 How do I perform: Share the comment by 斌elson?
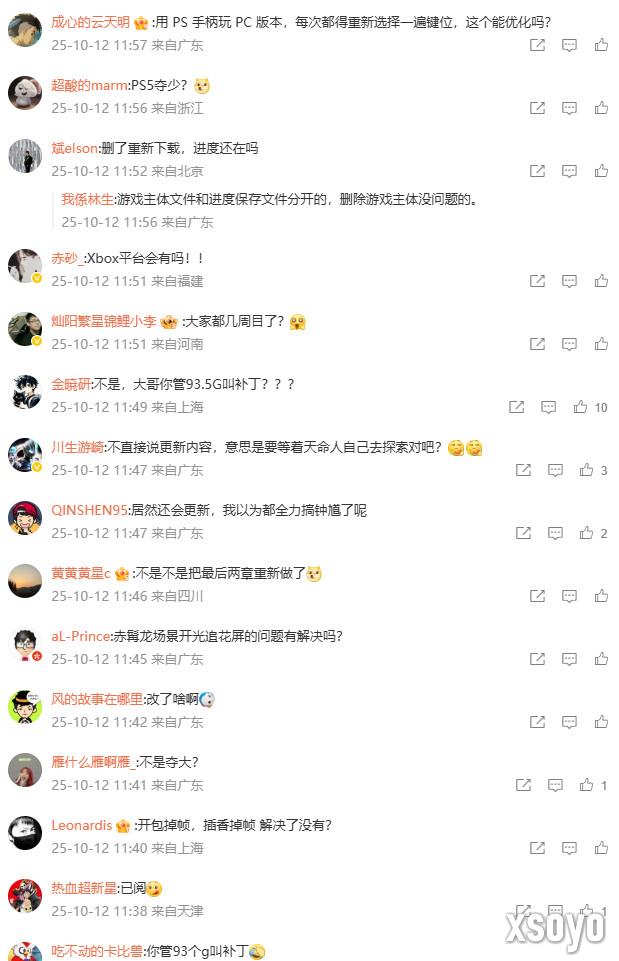tap(537, 171)
